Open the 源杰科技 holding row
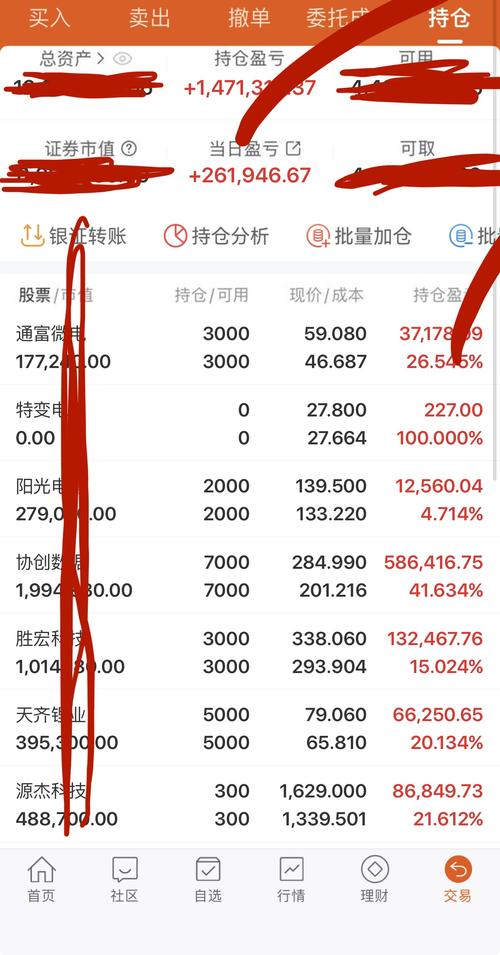 coord(250,804)
